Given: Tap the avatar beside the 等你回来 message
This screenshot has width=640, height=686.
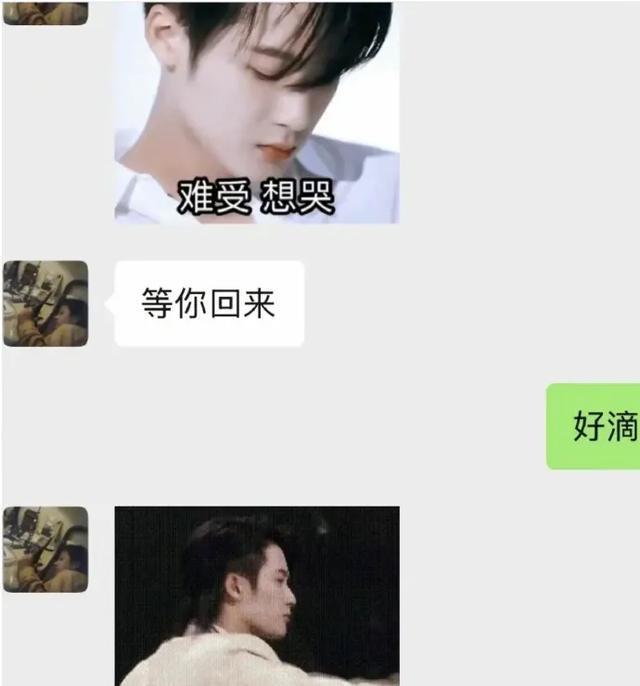Looking at the screenshot, I should [x=45, y=304].
